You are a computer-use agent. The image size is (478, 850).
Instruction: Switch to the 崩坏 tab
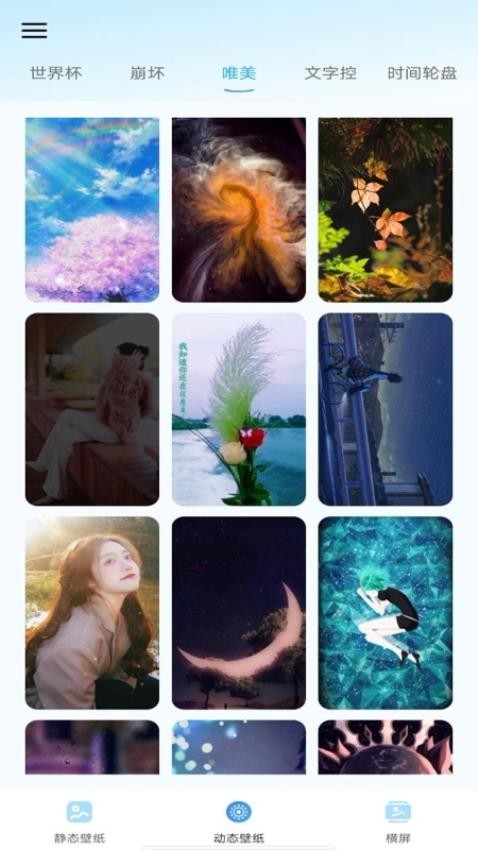(147, 73)
